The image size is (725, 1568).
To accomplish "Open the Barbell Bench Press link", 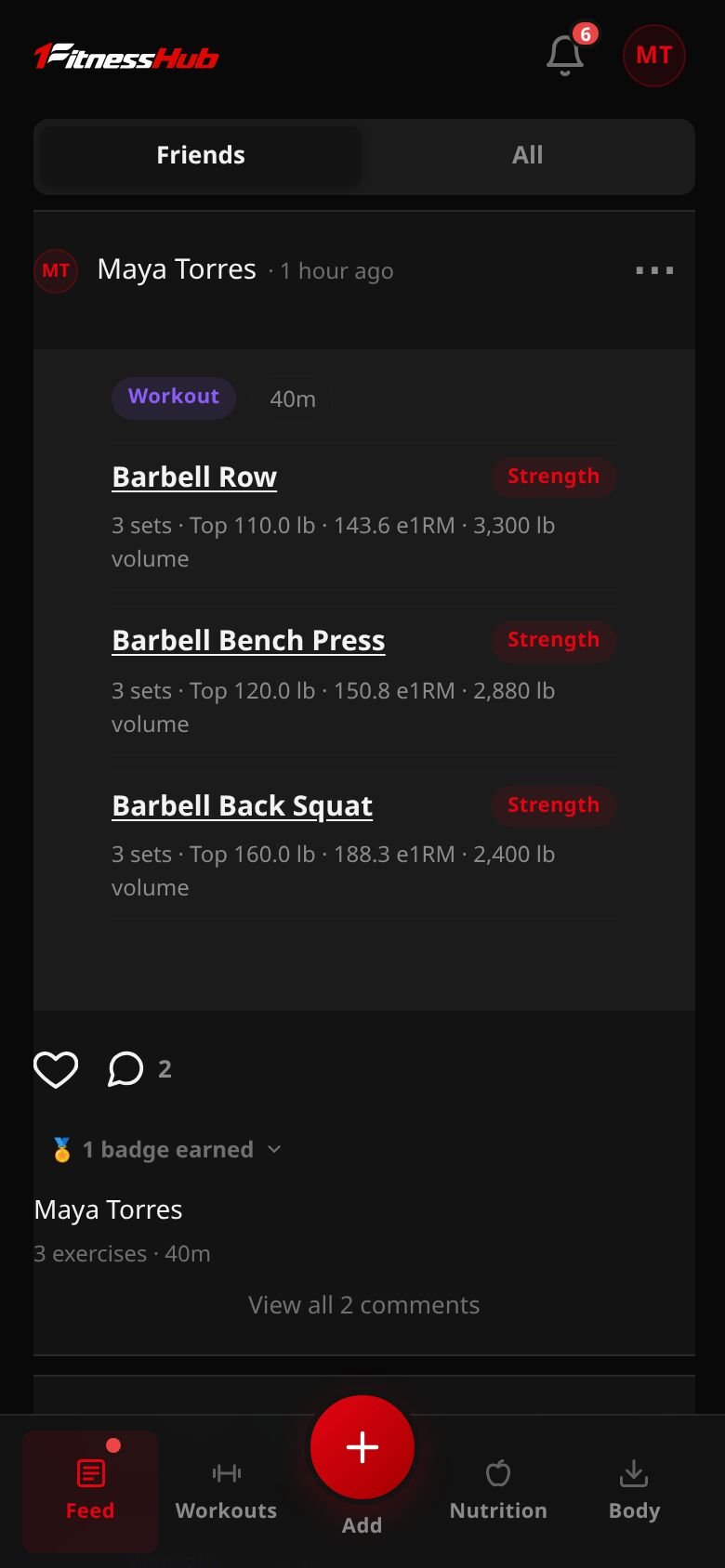I will (x=248, y=640).
